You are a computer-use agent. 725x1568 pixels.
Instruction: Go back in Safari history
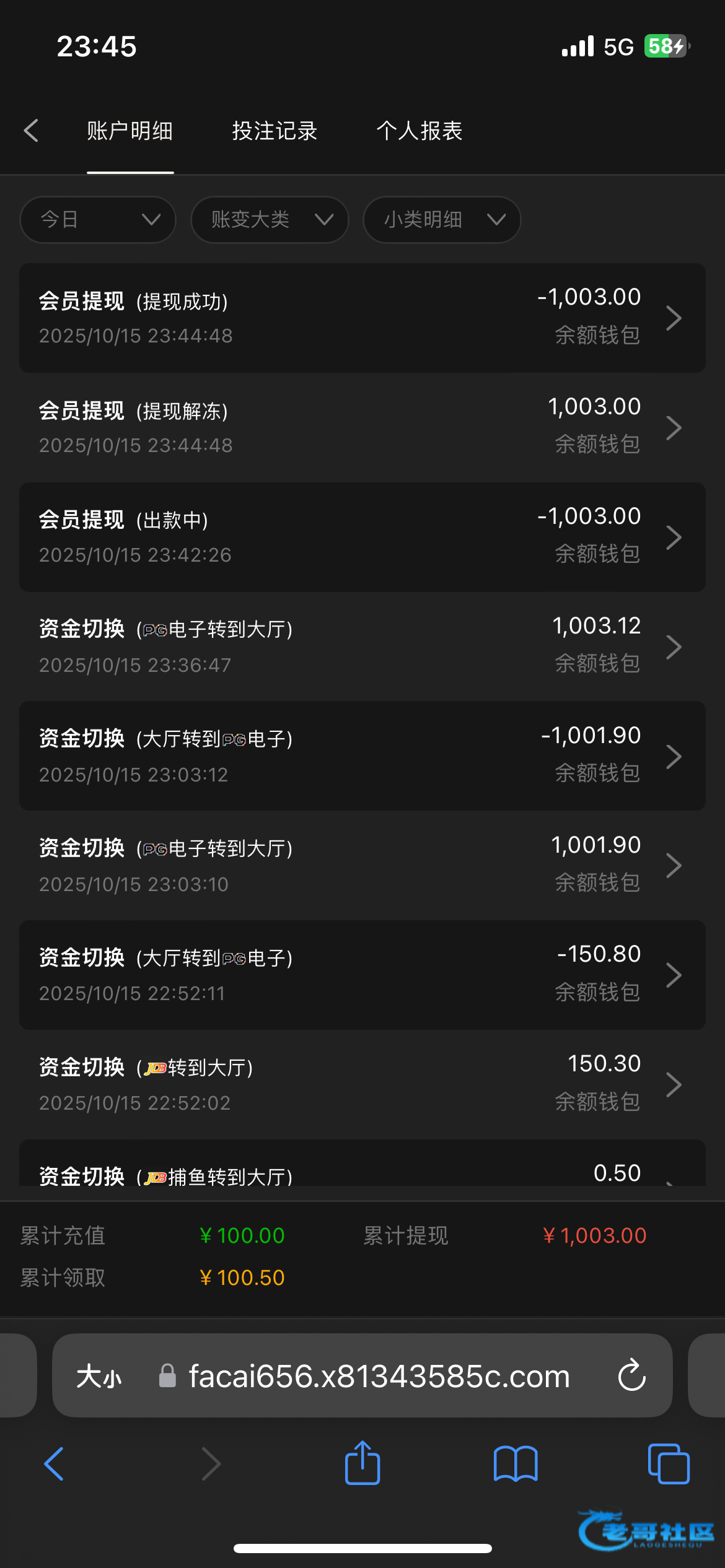pyautogui.click(x=54, y=1464)
